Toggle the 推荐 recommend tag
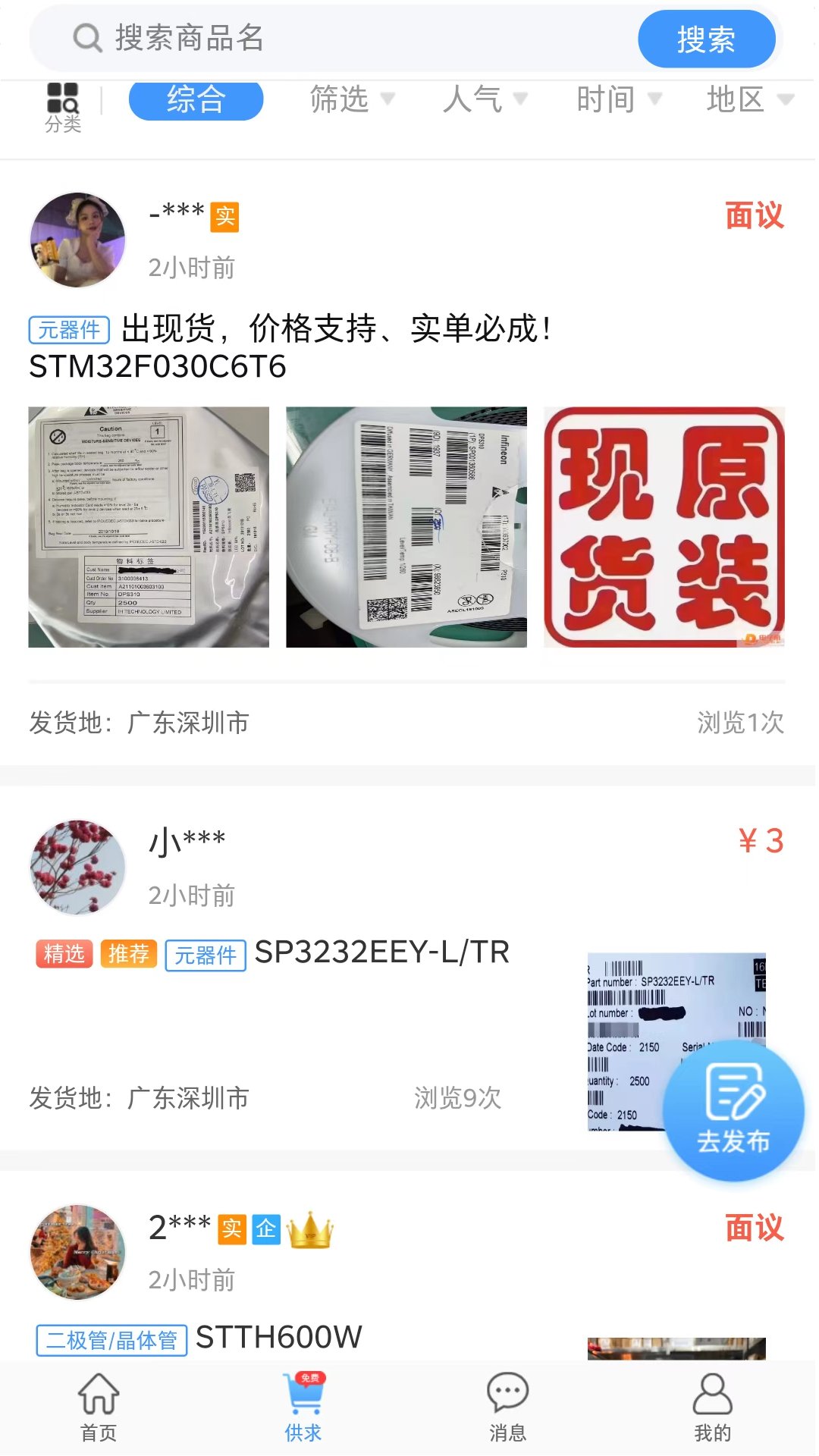Screen dimensions: 819x1456 tap(129, 954)
